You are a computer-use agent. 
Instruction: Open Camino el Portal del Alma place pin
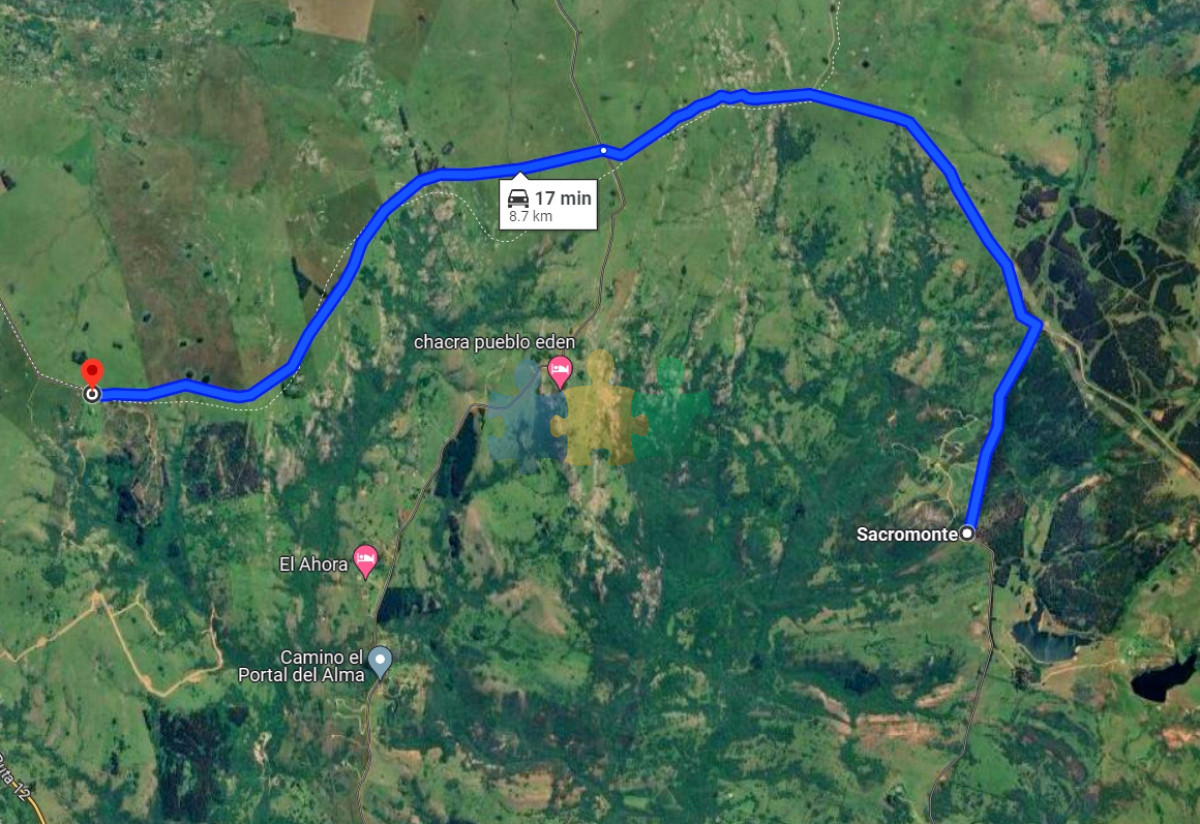pos(379,660)
